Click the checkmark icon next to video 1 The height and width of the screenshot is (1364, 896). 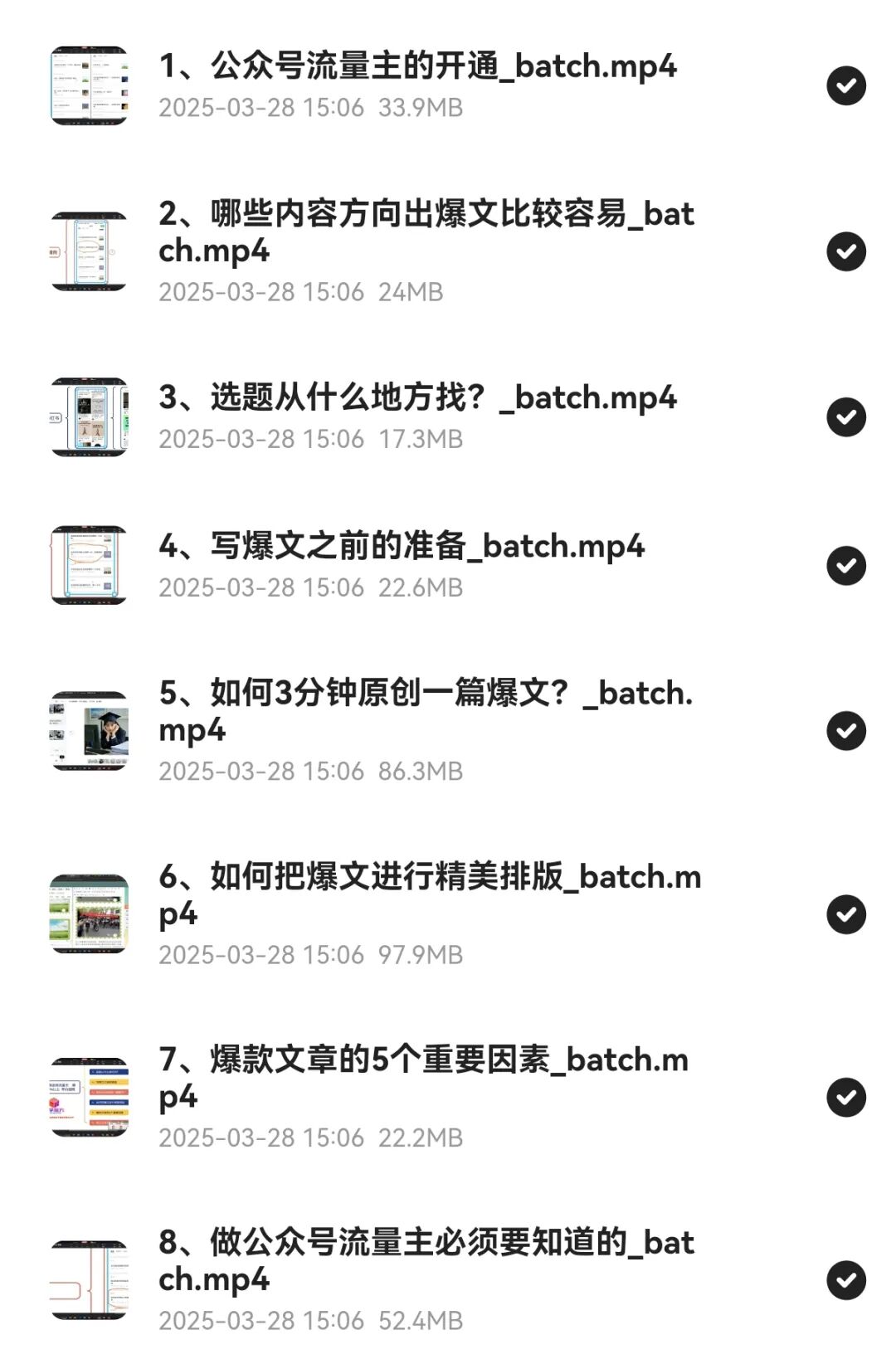point(845,85)
